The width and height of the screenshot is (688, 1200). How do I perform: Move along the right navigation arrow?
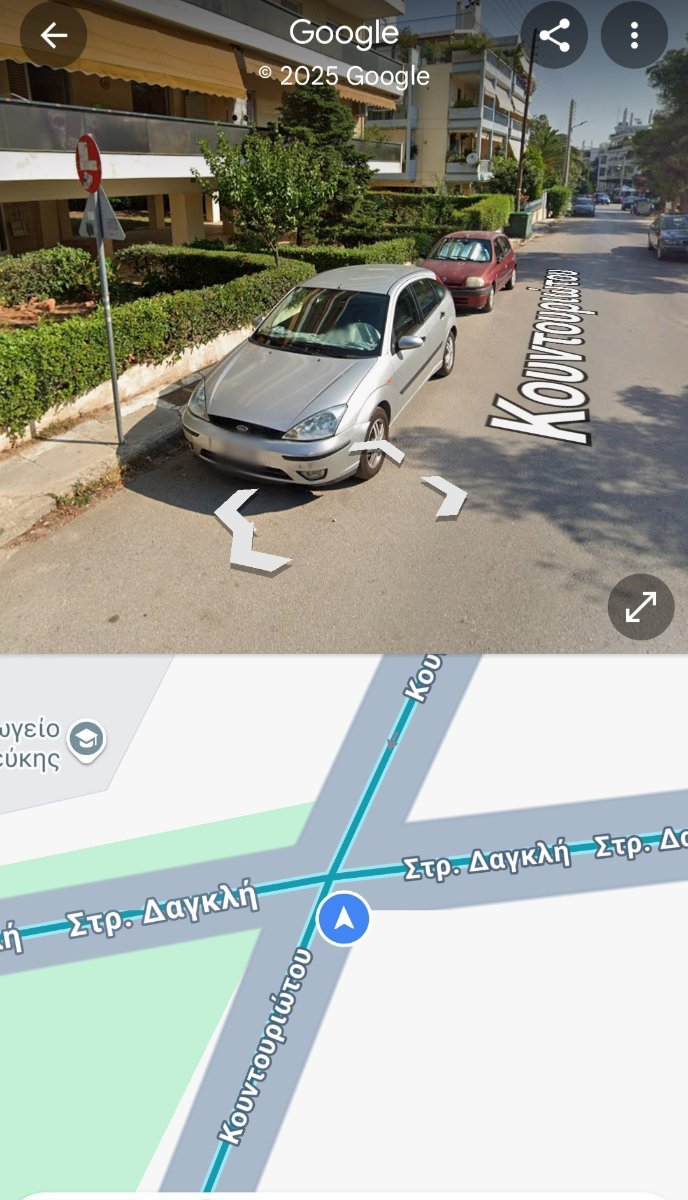(x=445, y=496)
